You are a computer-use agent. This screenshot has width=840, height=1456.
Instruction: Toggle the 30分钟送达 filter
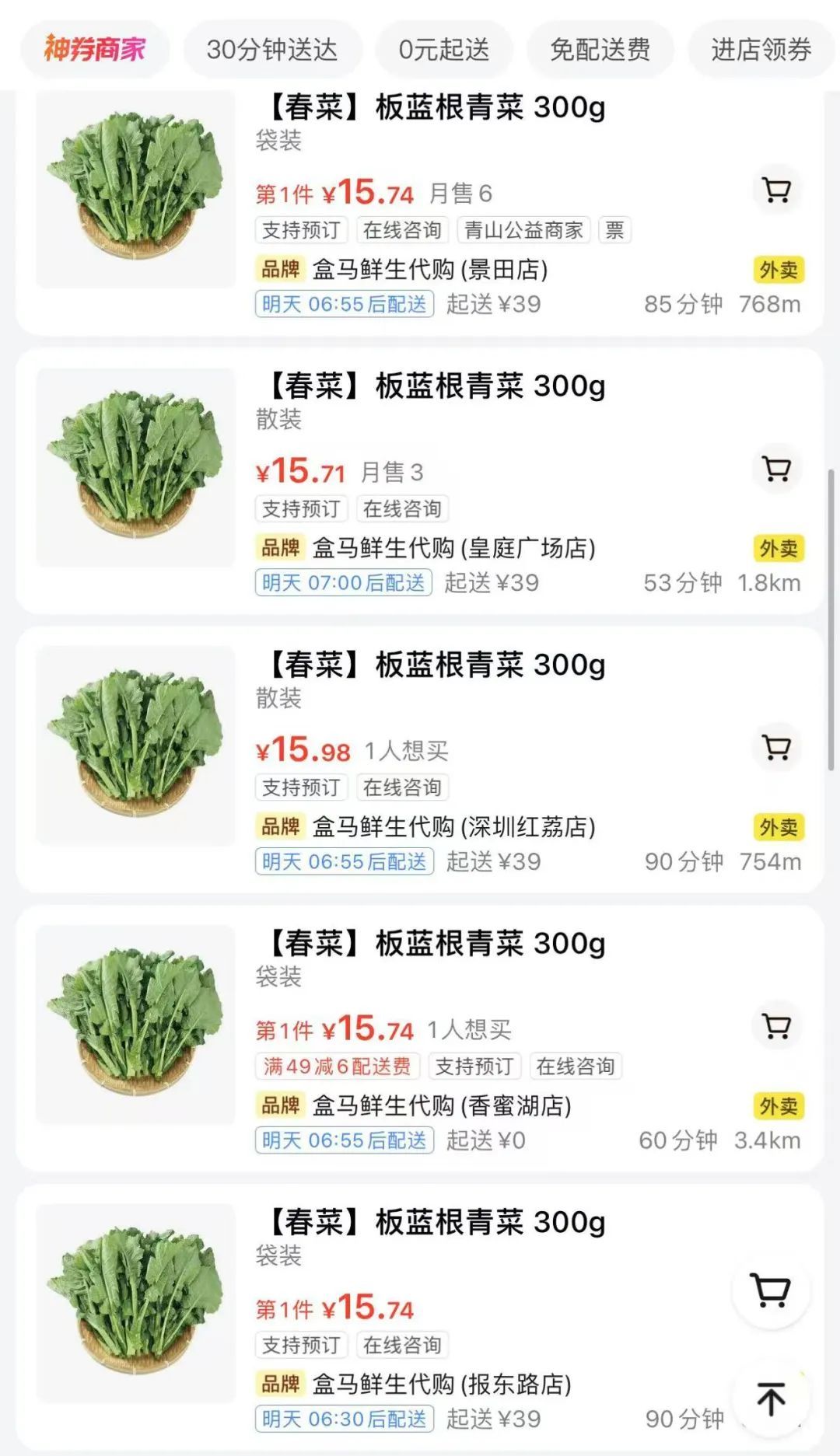pos(273,48)
